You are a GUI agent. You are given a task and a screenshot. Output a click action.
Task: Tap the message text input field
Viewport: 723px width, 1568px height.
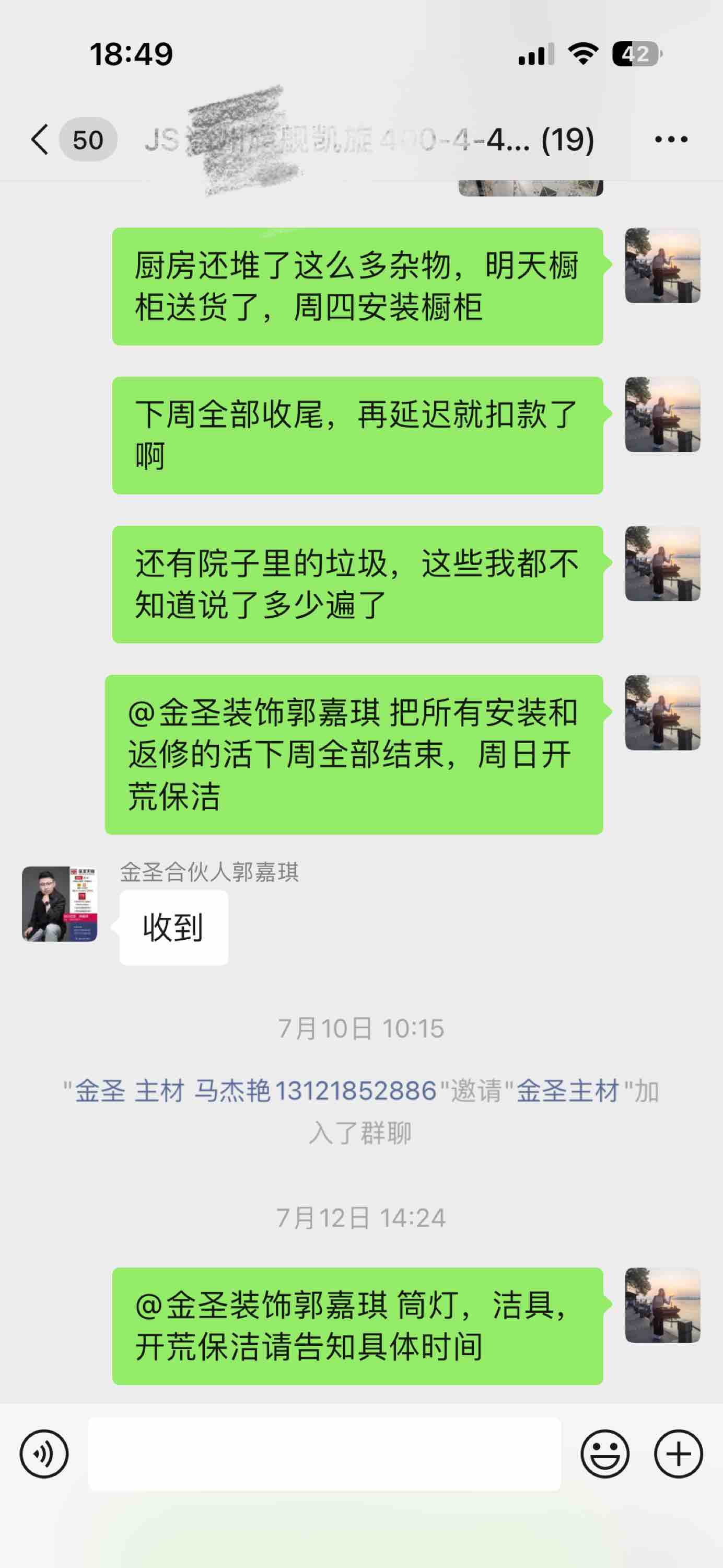coord(324,1454)
